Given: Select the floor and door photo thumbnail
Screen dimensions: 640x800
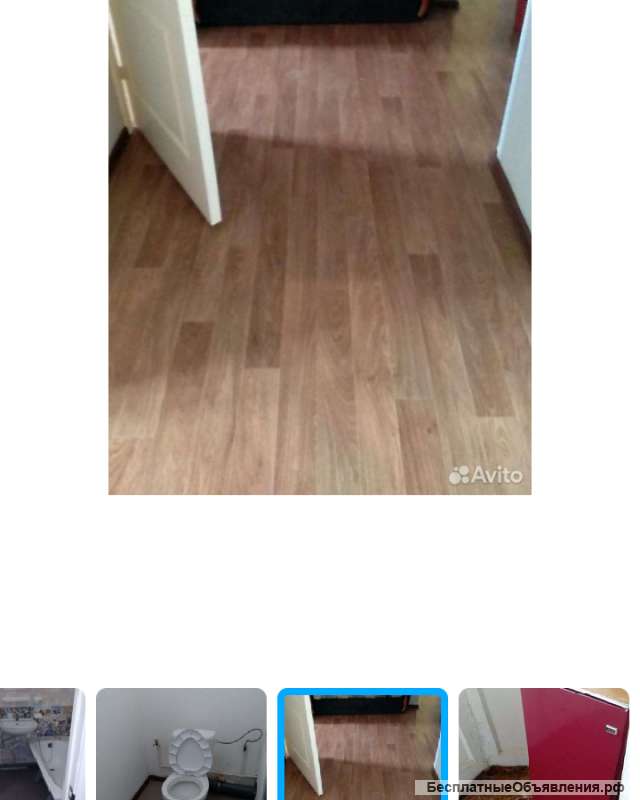Looking at the screenshot, I should pos(362,744).
